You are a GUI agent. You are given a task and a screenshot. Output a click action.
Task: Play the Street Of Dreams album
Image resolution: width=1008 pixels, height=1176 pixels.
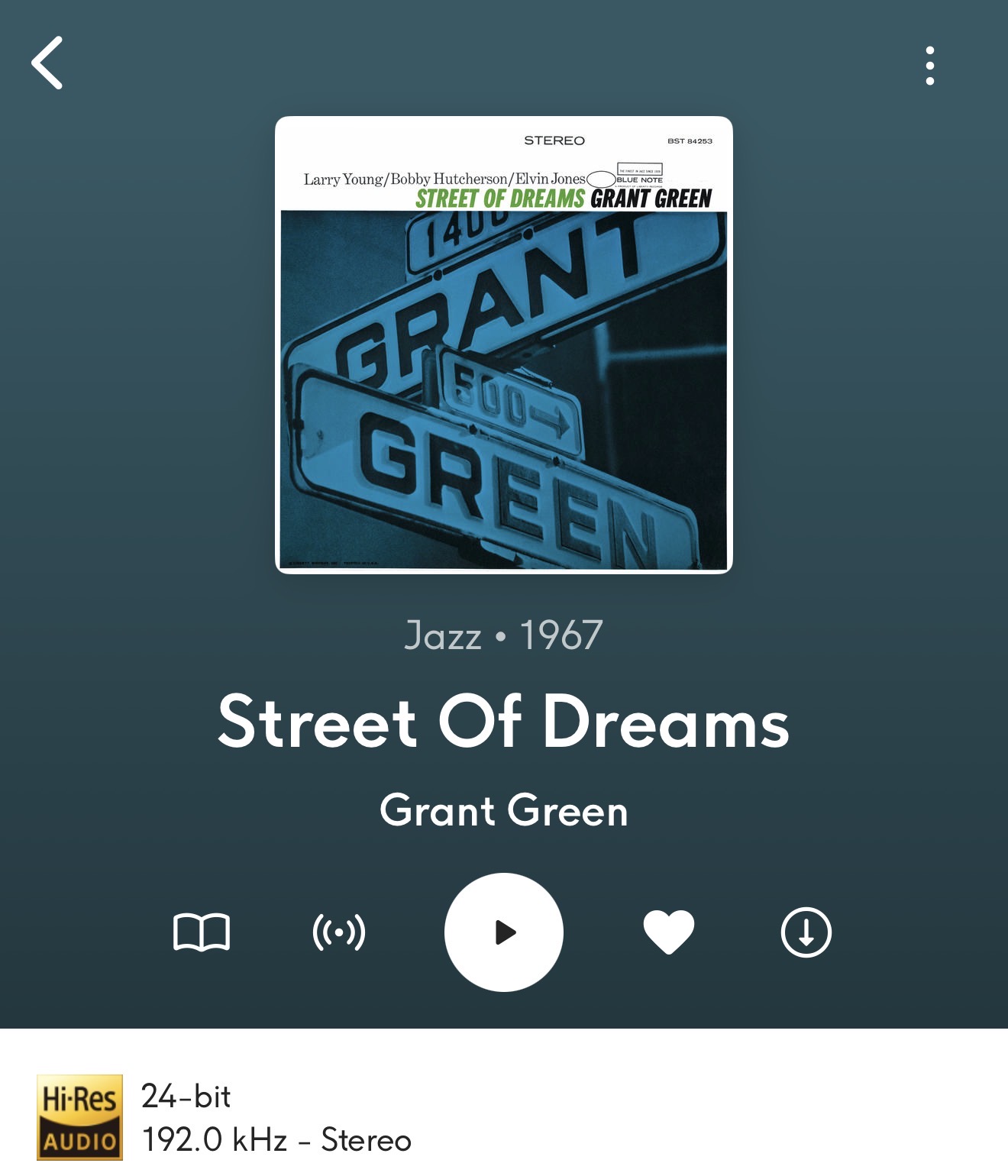pos(504,932)
